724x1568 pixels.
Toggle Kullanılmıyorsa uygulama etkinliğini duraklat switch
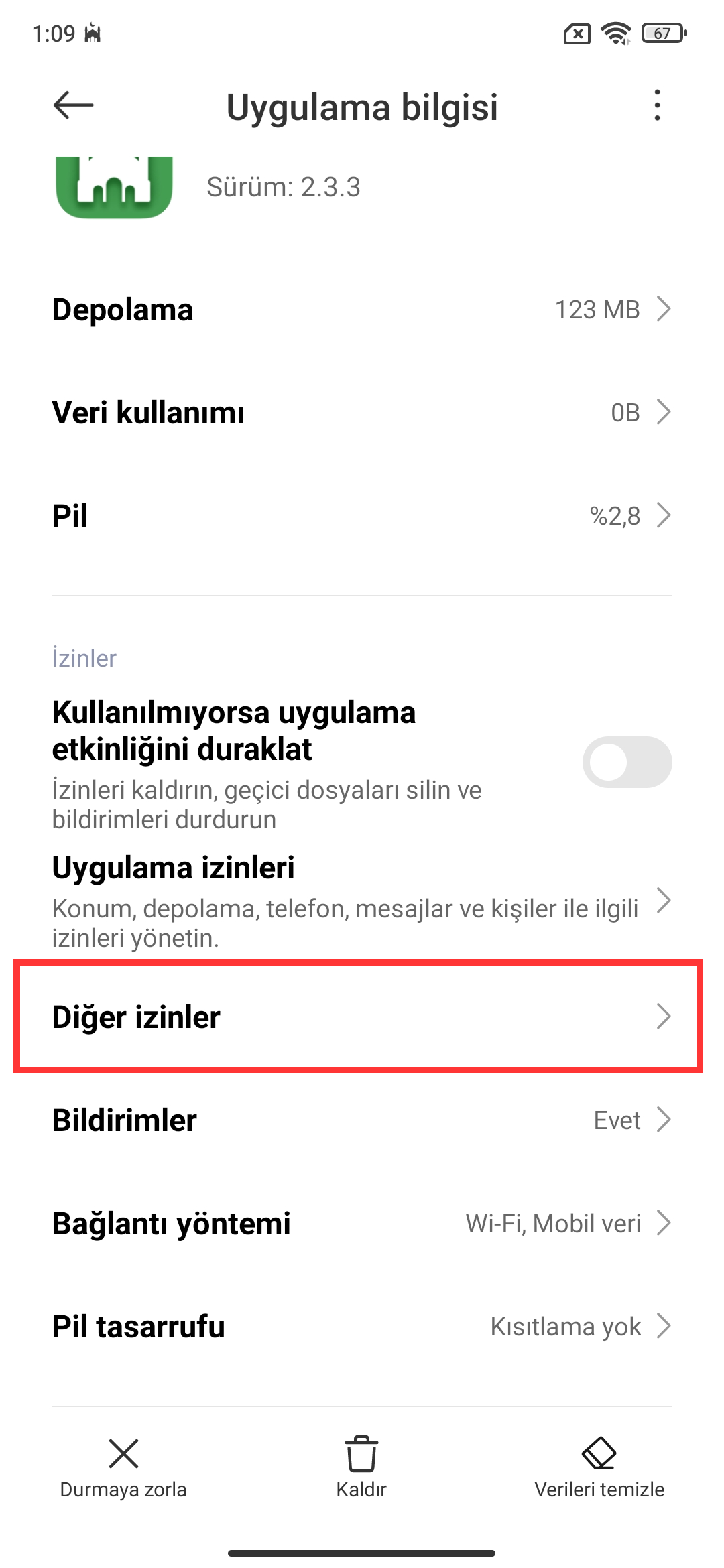pos(627,762)
